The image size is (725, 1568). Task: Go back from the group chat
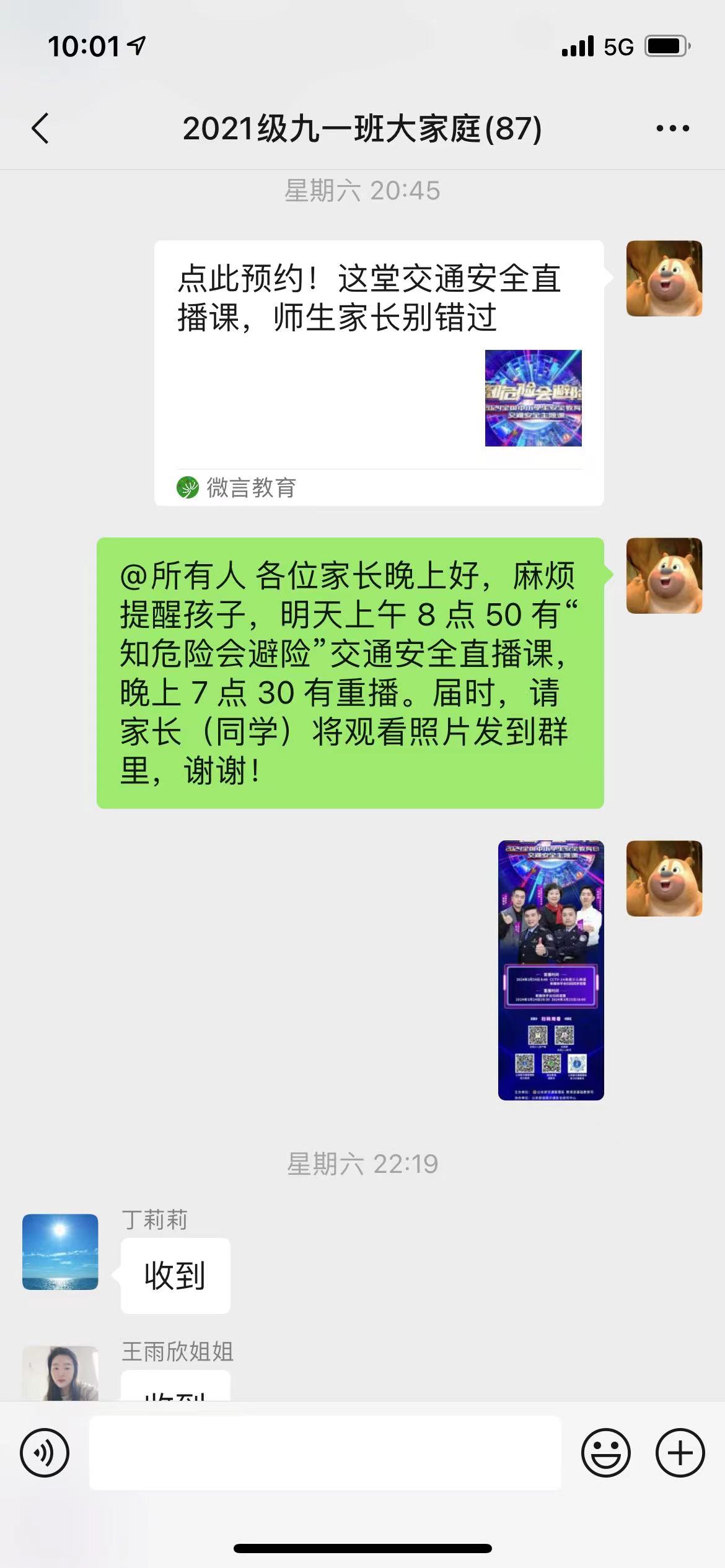pyautogui.click(x=40, y=129)
